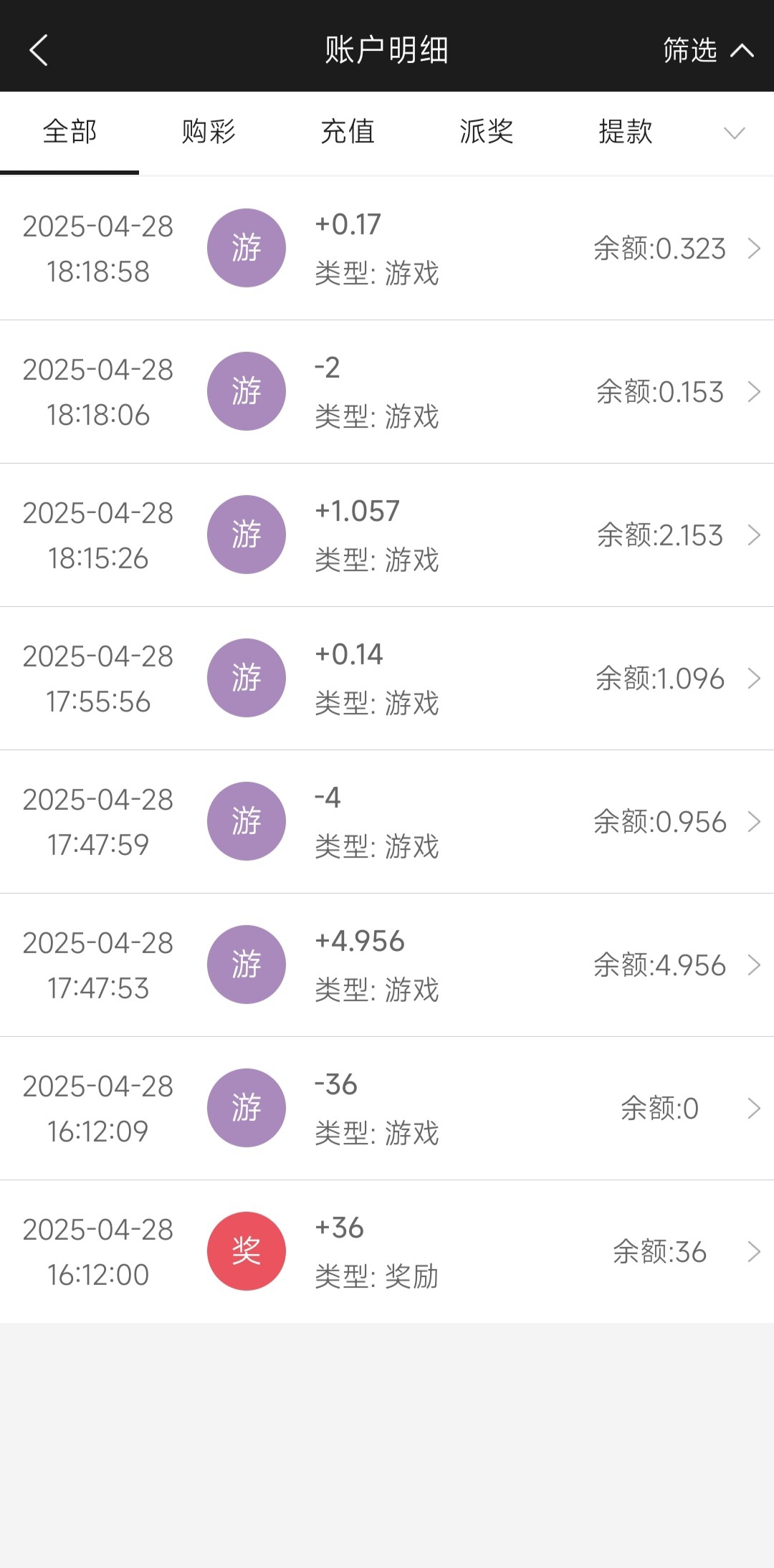Open the +36 奖励 reward record
The image size is (774, 1568).
[387, 1252]
